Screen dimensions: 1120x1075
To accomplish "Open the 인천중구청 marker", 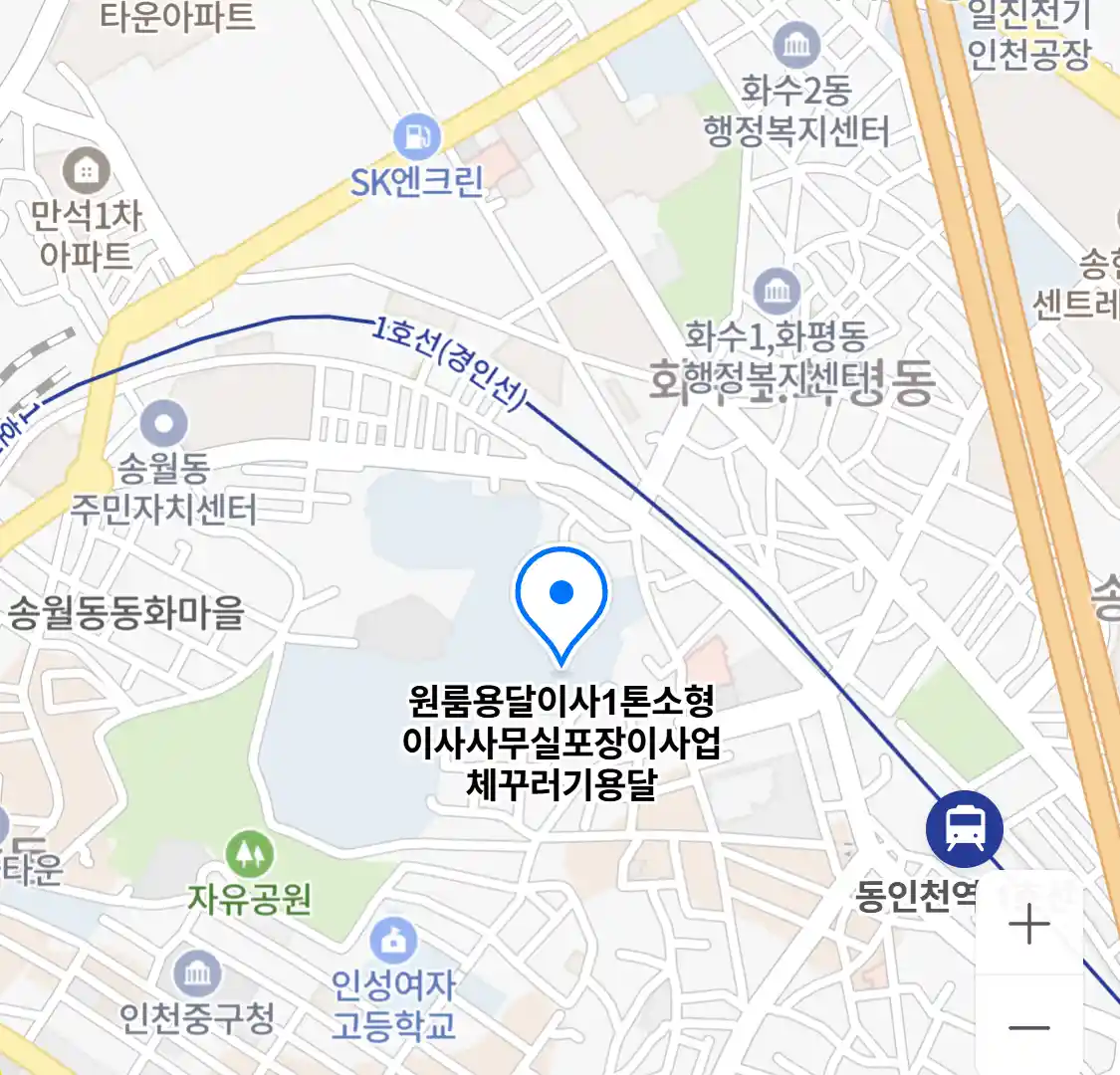I will pyautogui.click(x=197, y=973).
